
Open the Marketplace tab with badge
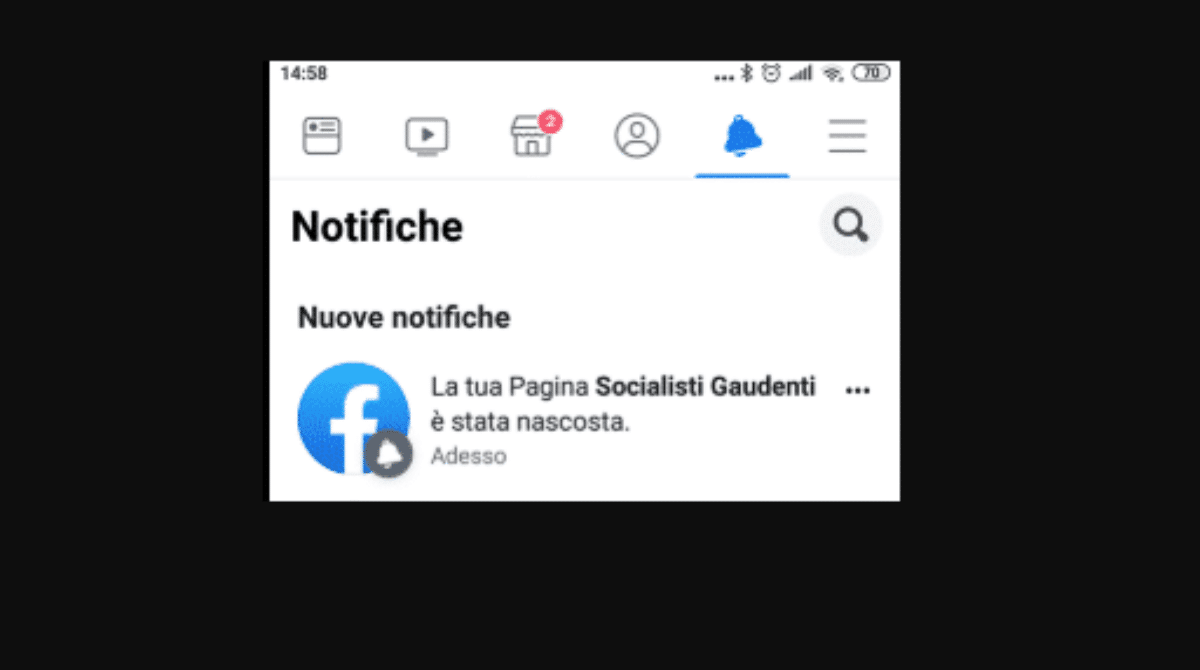pyautogui.click(x=532, y=136)
